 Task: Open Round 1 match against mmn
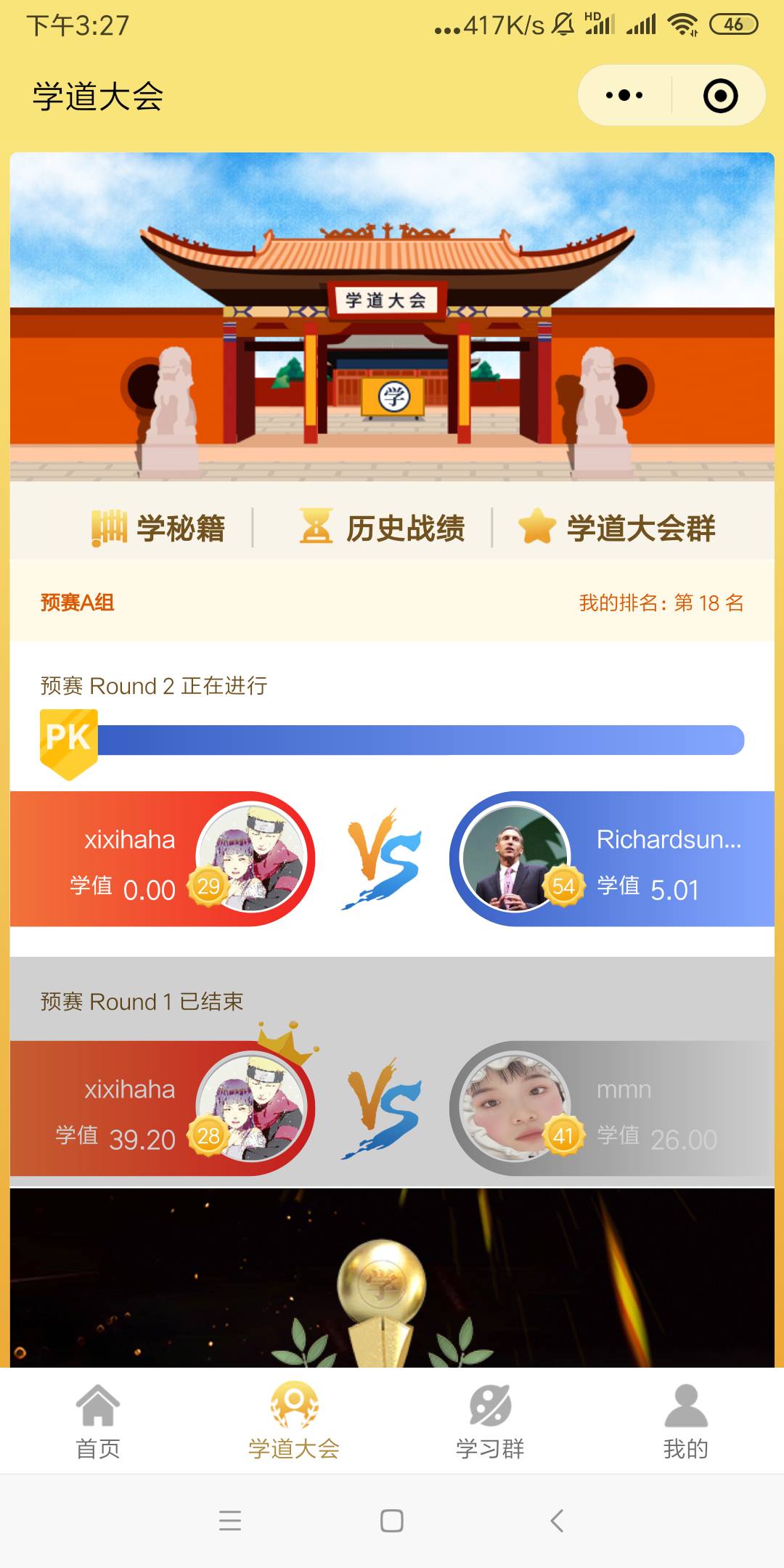(392, 1108)
